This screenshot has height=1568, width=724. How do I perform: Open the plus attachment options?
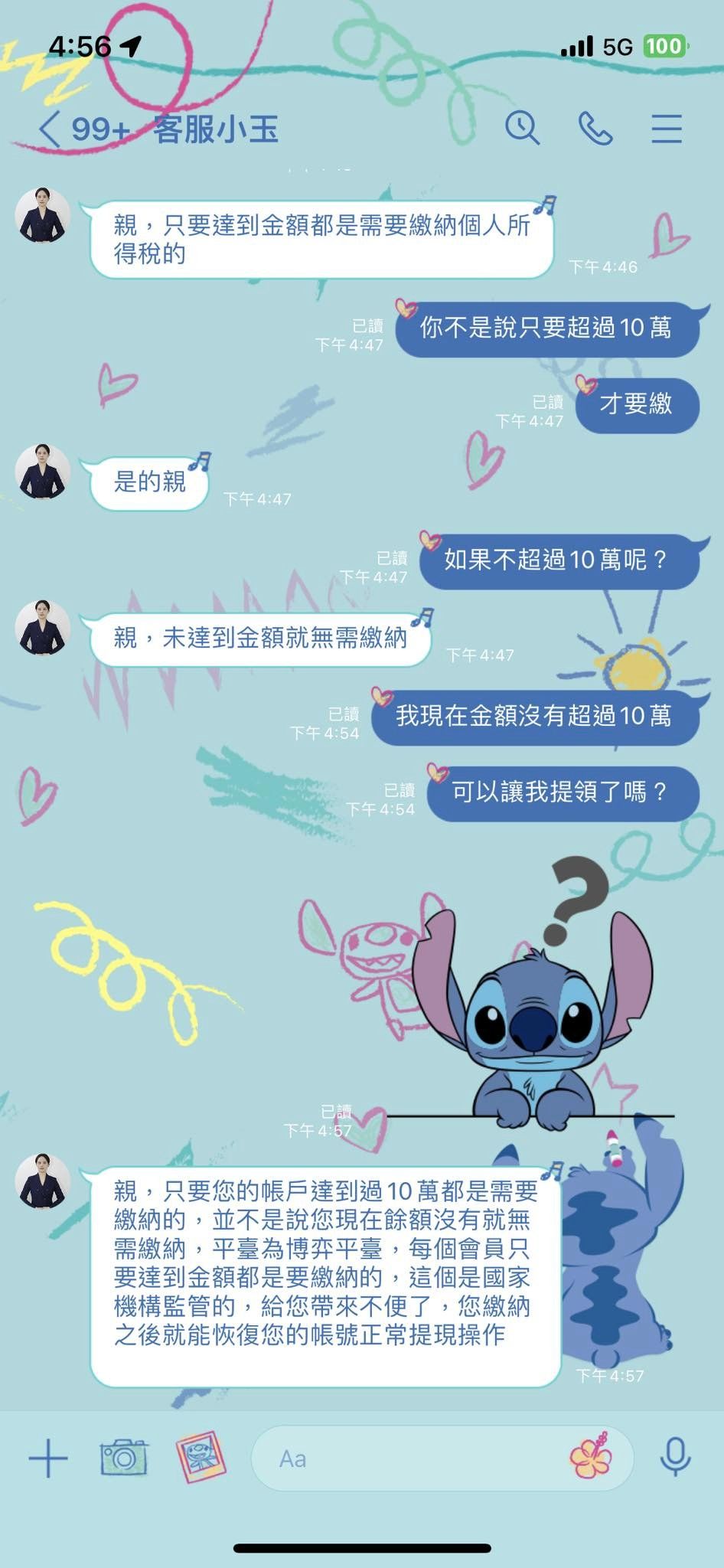tap(48, 1458)
